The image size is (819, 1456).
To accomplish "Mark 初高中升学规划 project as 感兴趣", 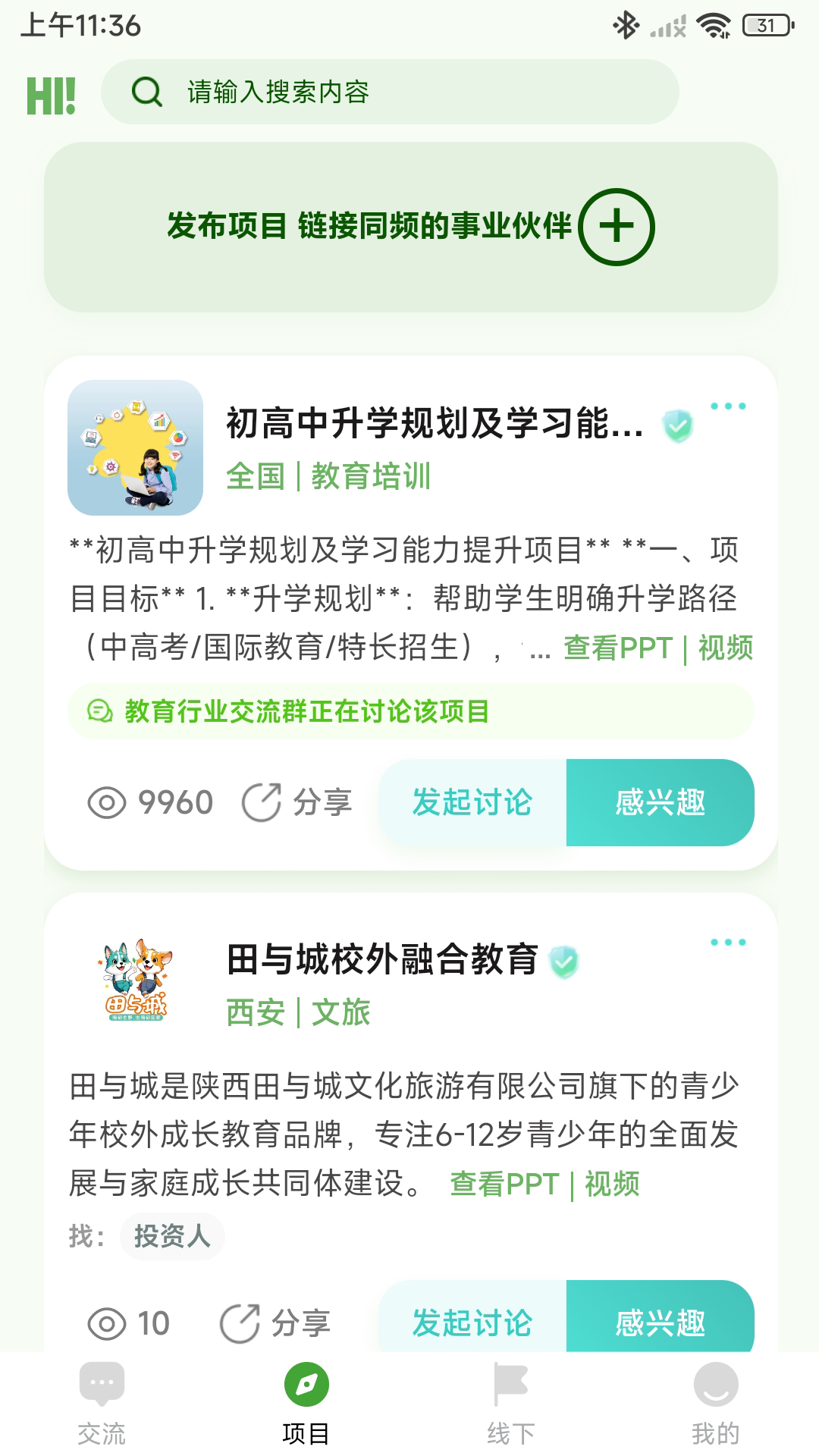I will click(660, 802).
